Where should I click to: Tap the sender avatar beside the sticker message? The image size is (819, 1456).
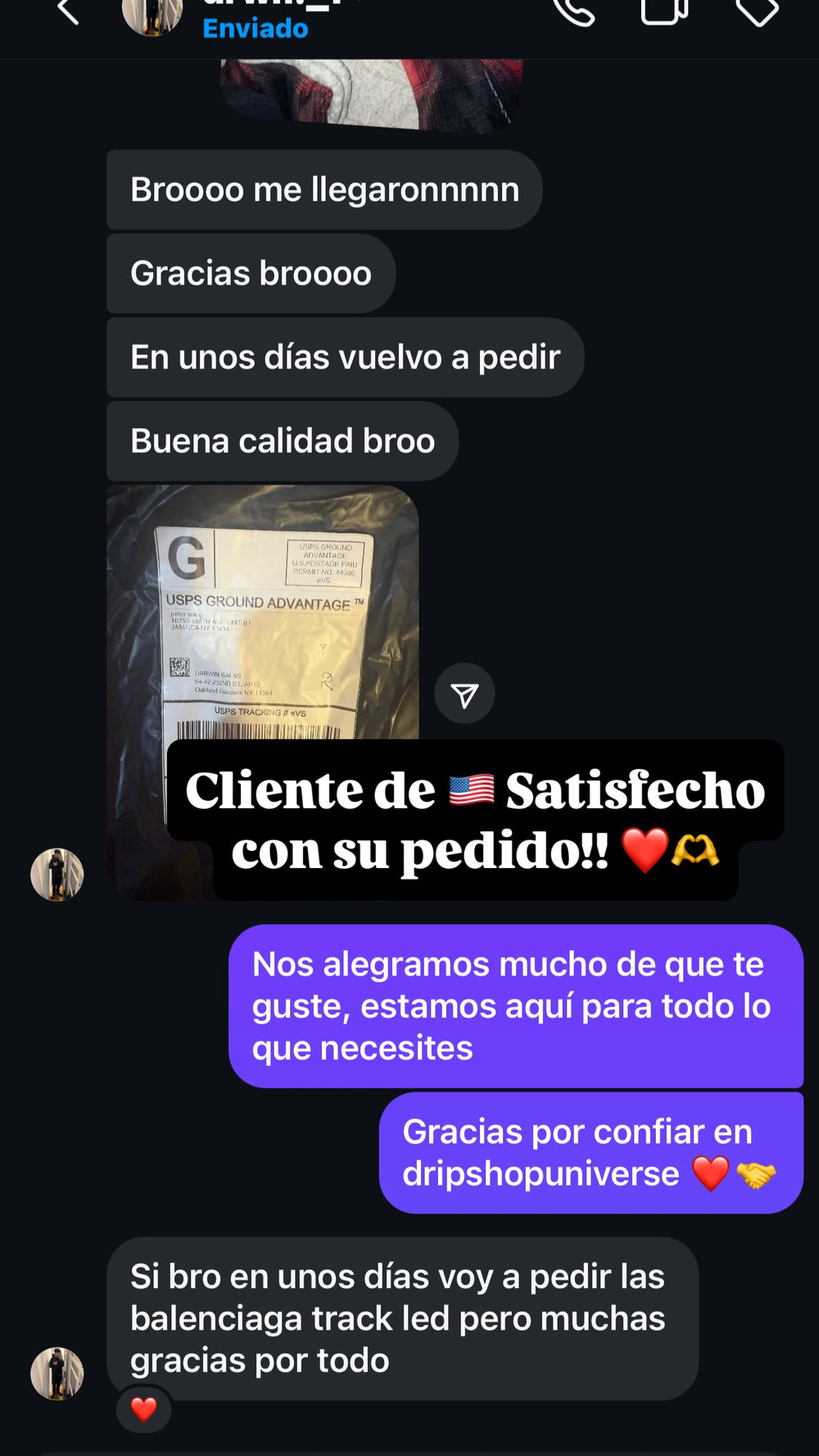(x=57, y=873)
